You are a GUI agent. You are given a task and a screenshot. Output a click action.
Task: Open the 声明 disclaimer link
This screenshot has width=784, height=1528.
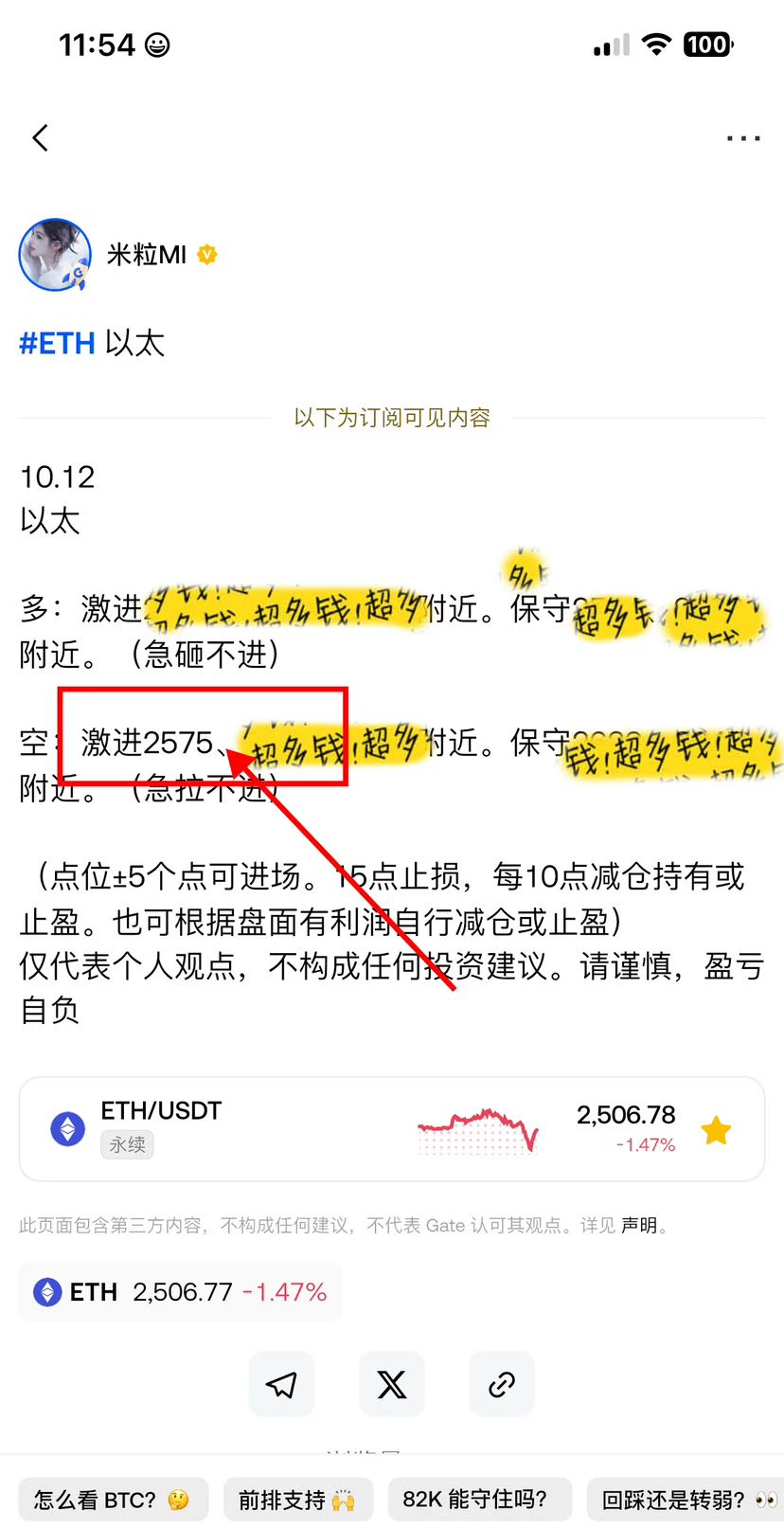coord(639,1226)
